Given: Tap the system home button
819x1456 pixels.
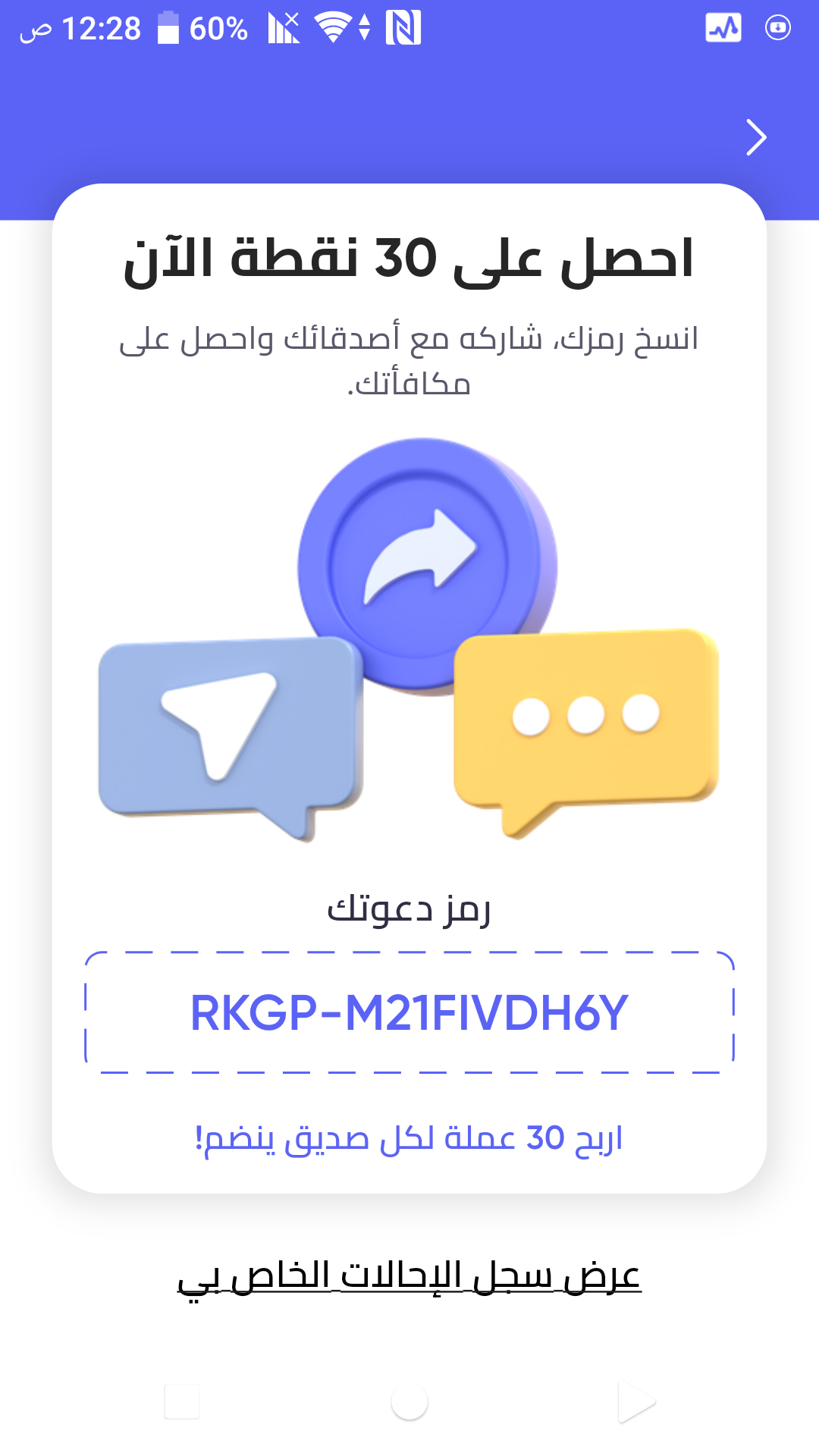Looking at the screenshot, I should (x=409, y=1402).
